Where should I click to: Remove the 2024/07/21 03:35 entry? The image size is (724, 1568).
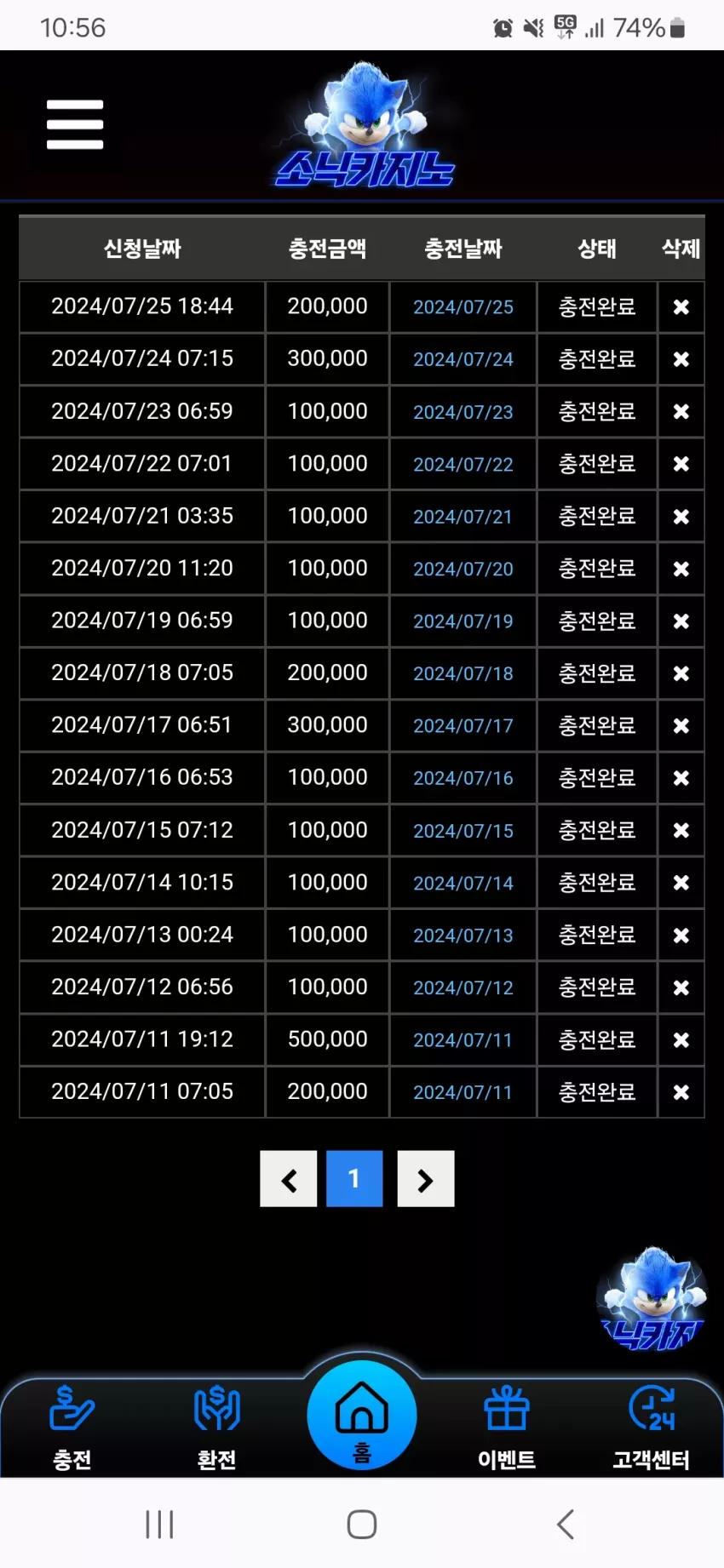681,517
